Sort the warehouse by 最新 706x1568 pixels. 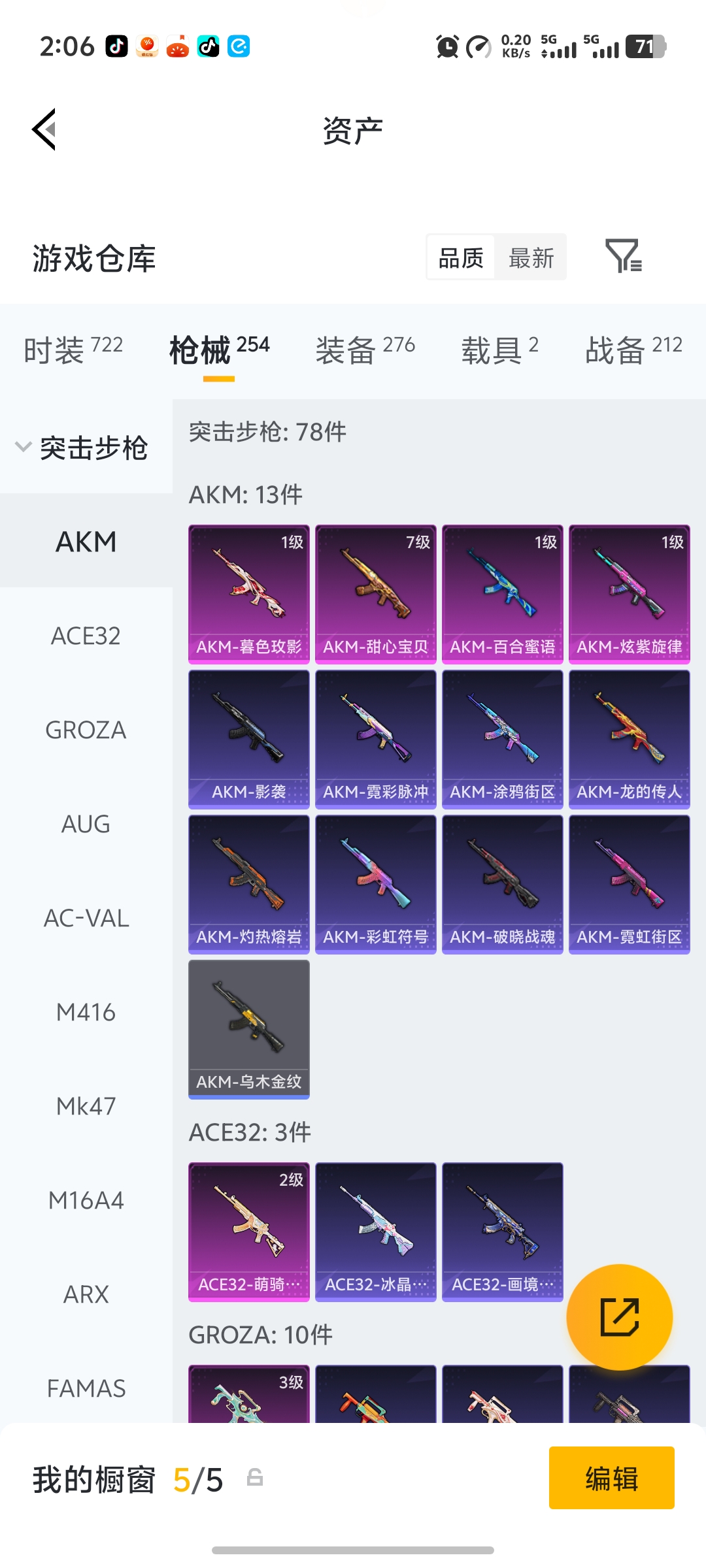click(x=531, y=257)
